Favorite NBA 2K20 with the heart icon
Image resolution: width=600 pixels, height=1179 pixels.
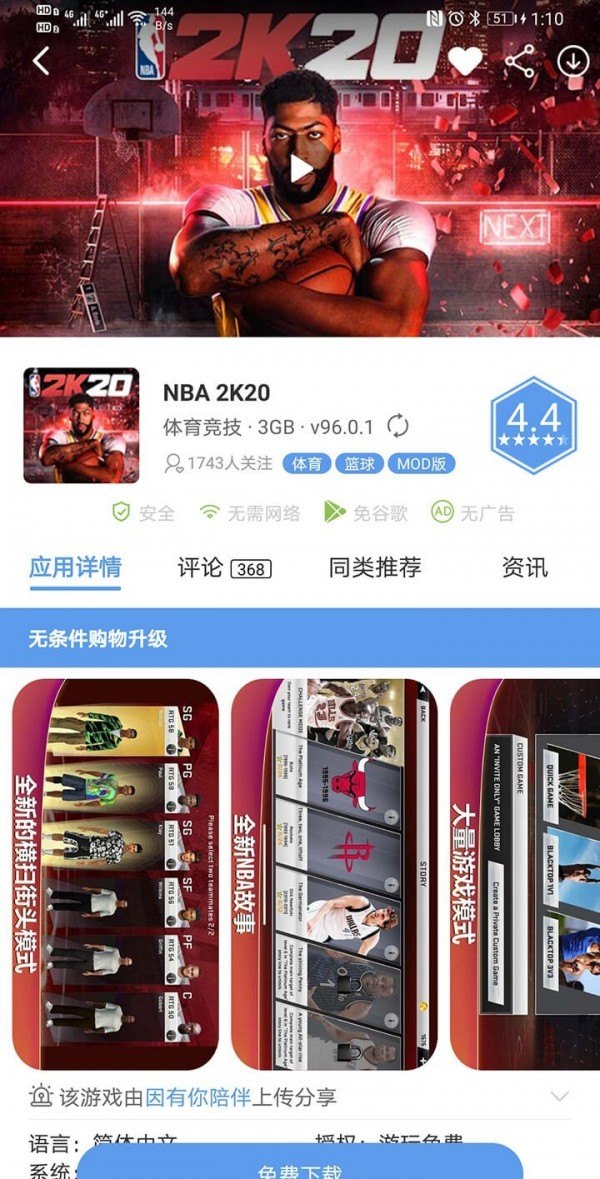tap(464, 62)
